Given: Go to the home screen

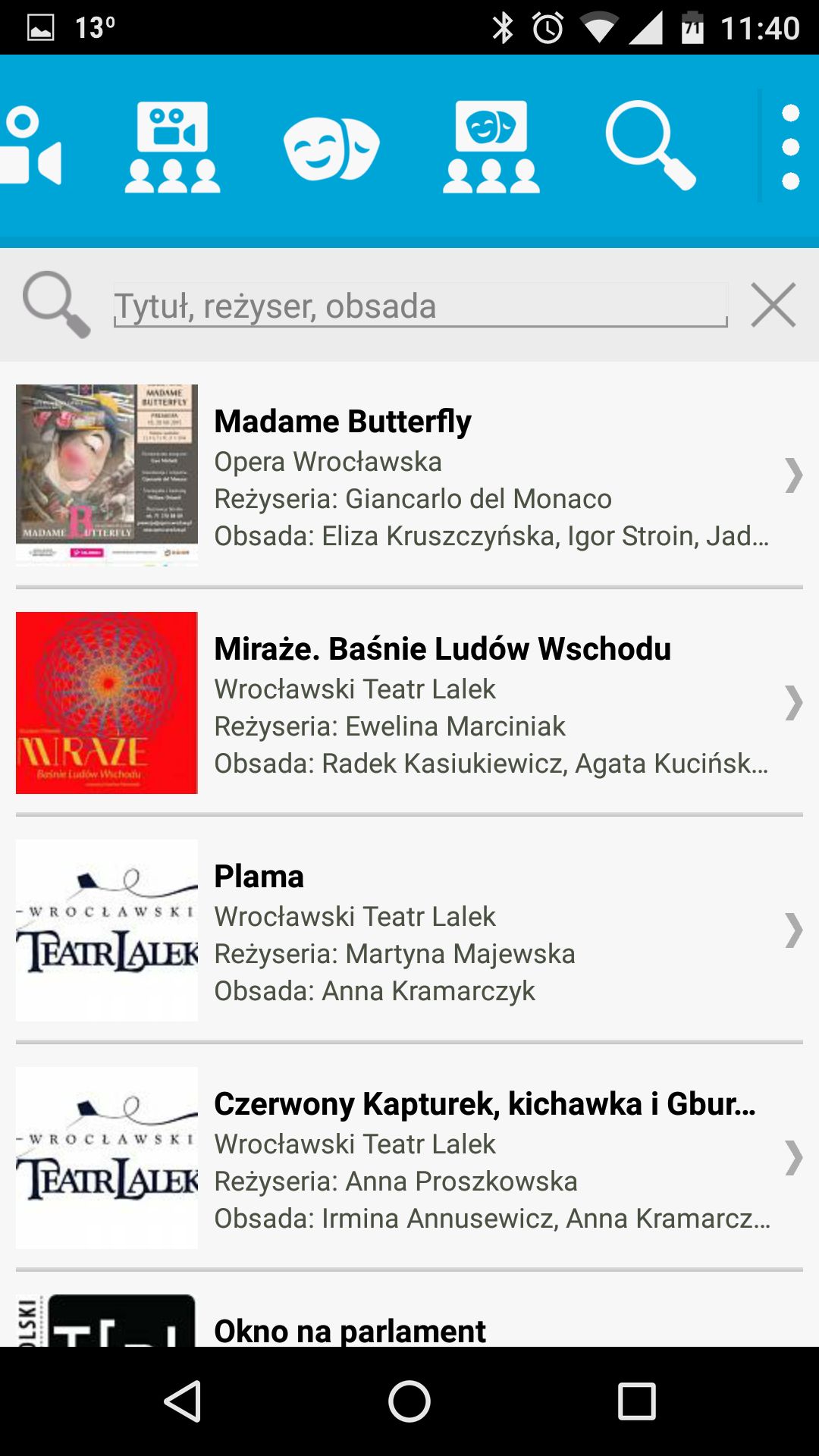Looking at the screenshot, I should (x=409, y=1401).
